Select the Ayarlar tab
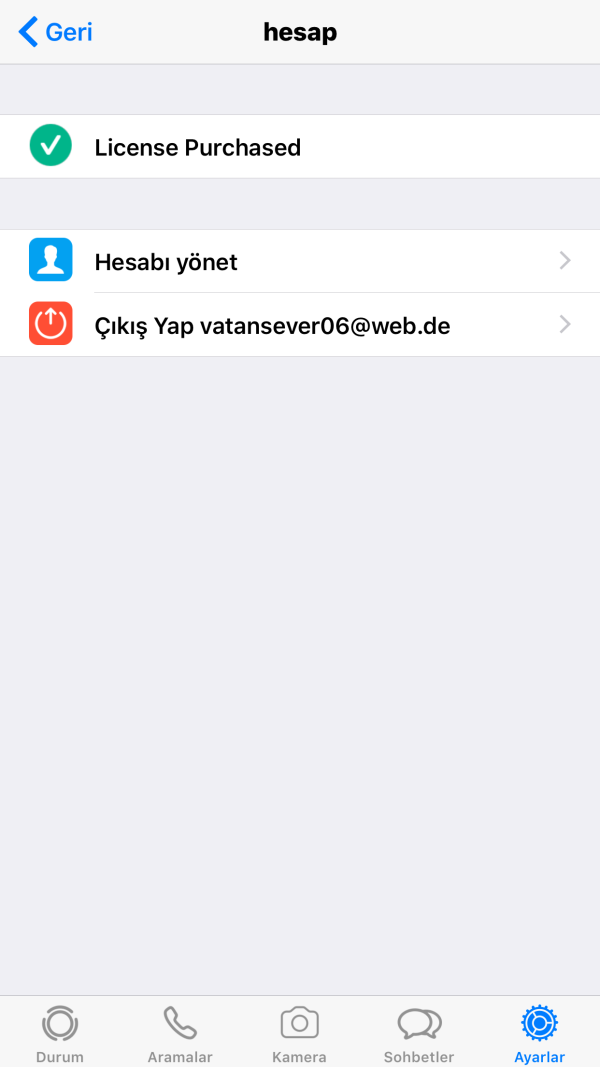Image resolution: width=600 pixels, height=1067 pixels. (x=539, y=1034)
